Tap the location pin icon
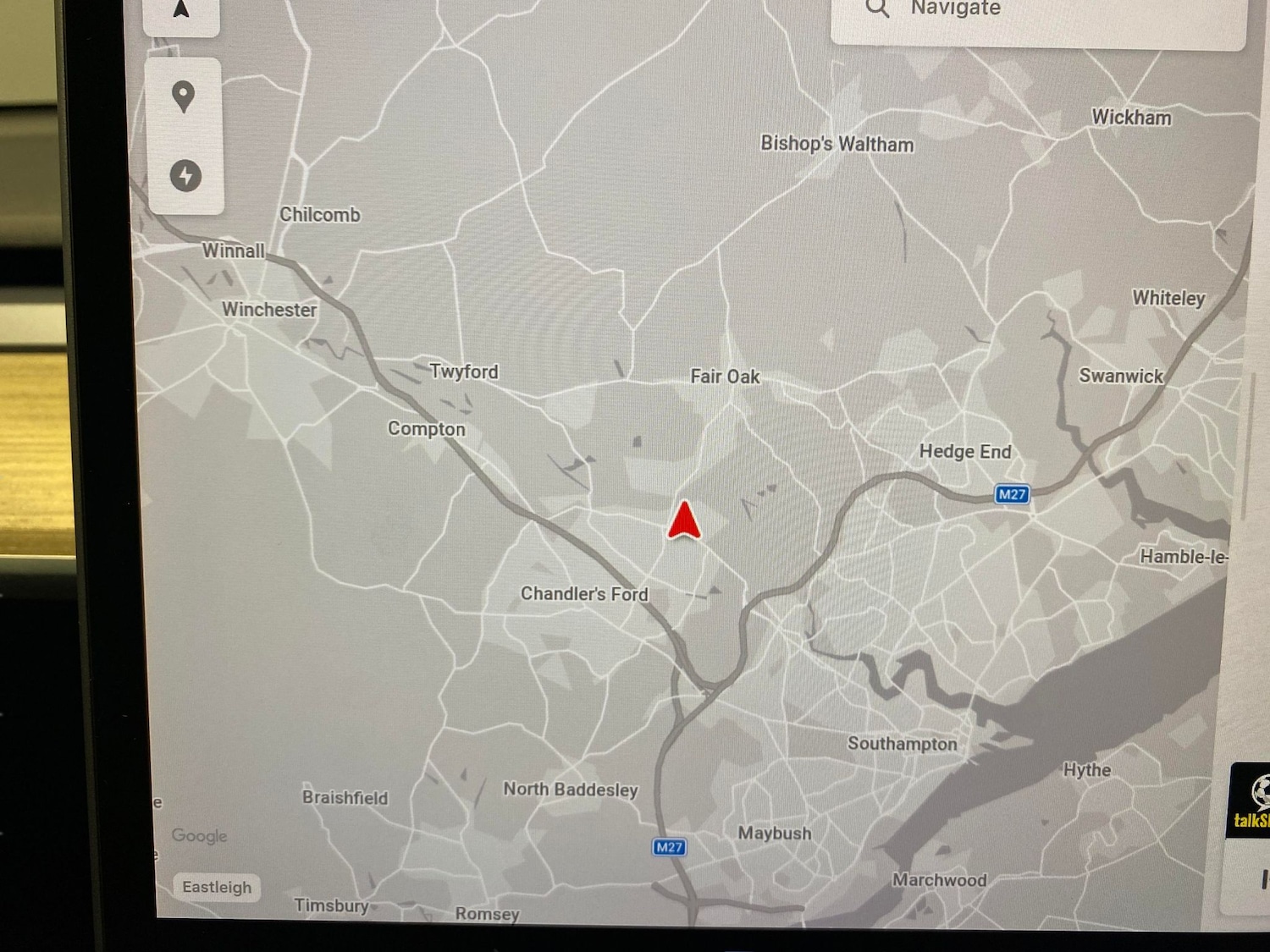Viewport: 1270px width, 952px height. (184, 97)
